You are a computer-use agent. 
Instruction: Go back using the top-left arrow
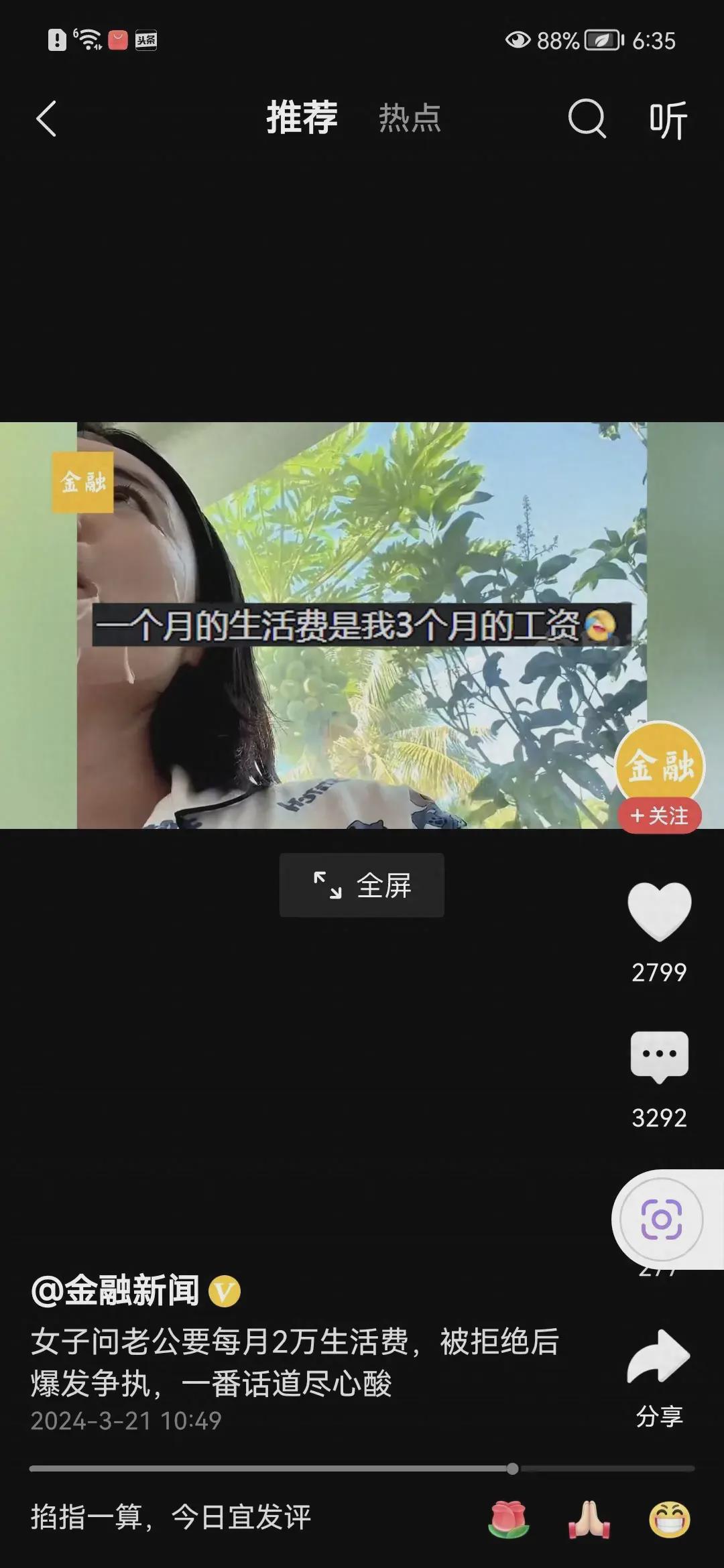point(46,119)
